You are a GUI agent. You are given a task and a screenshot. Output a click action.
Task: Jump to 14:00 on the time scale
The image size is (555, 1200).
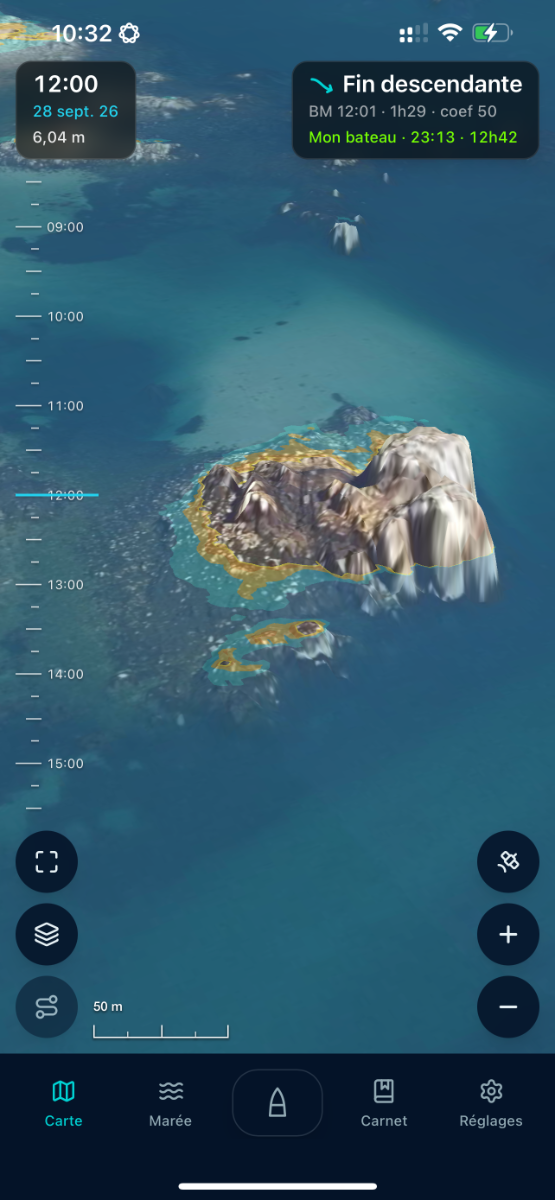[x=65, y=674]
